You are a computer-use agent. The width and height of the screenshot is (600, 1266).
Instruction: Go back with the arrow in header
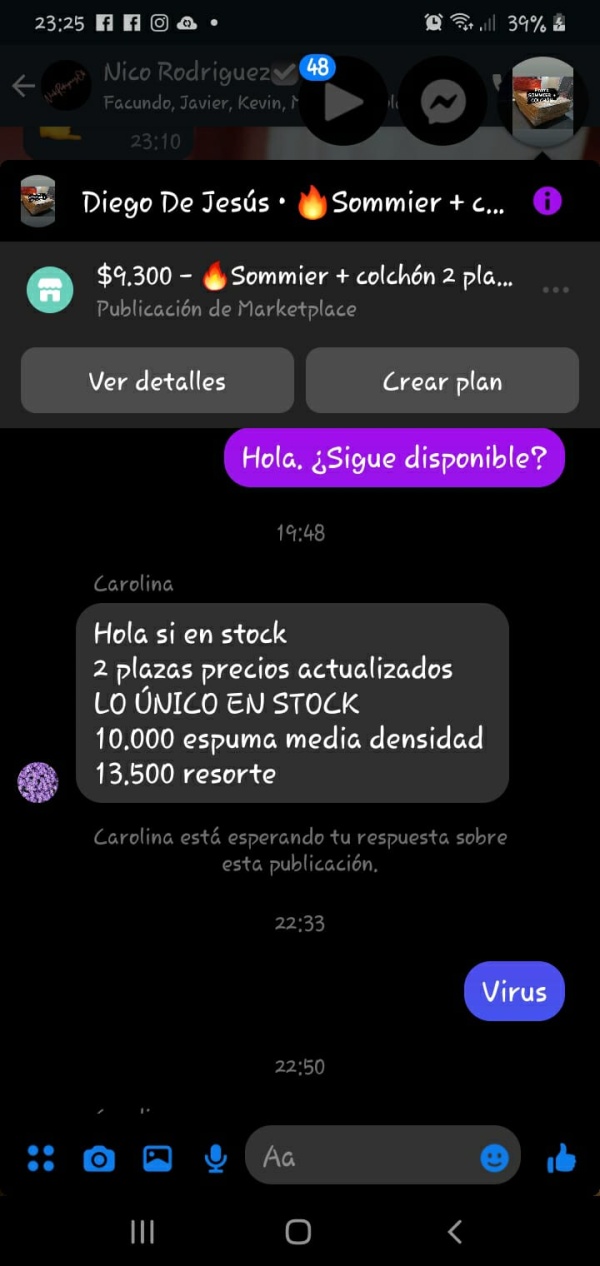tap(23, 86)
